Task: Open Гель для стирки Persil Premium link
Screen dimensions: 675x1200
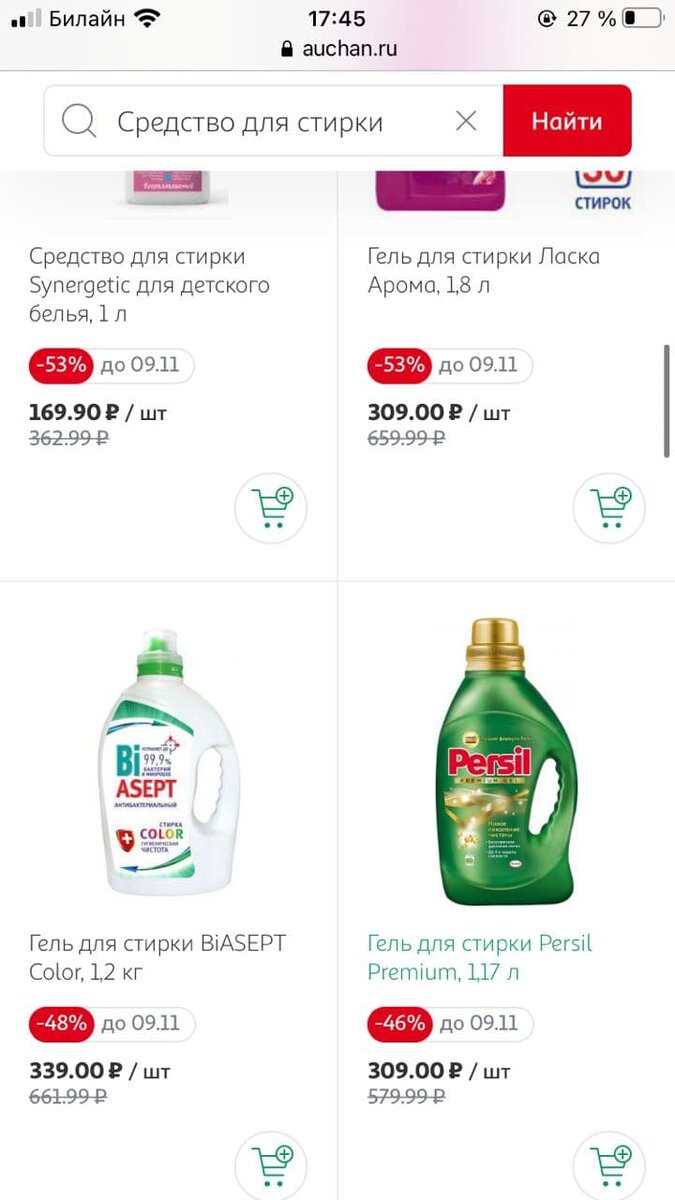Action: pos(480,957)
